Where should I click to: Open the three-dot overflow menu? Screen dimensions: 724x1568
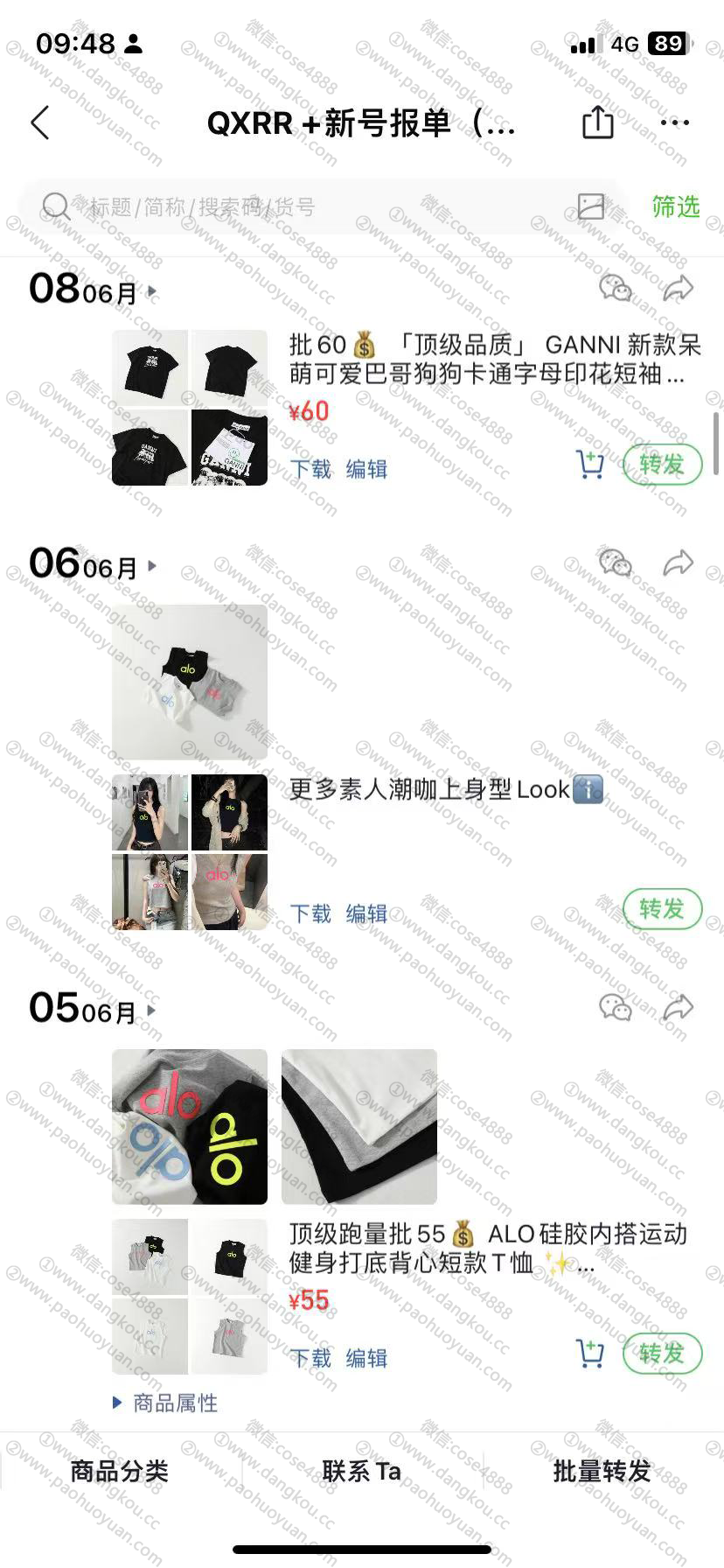pyautogui.click(x=674, y=122)
